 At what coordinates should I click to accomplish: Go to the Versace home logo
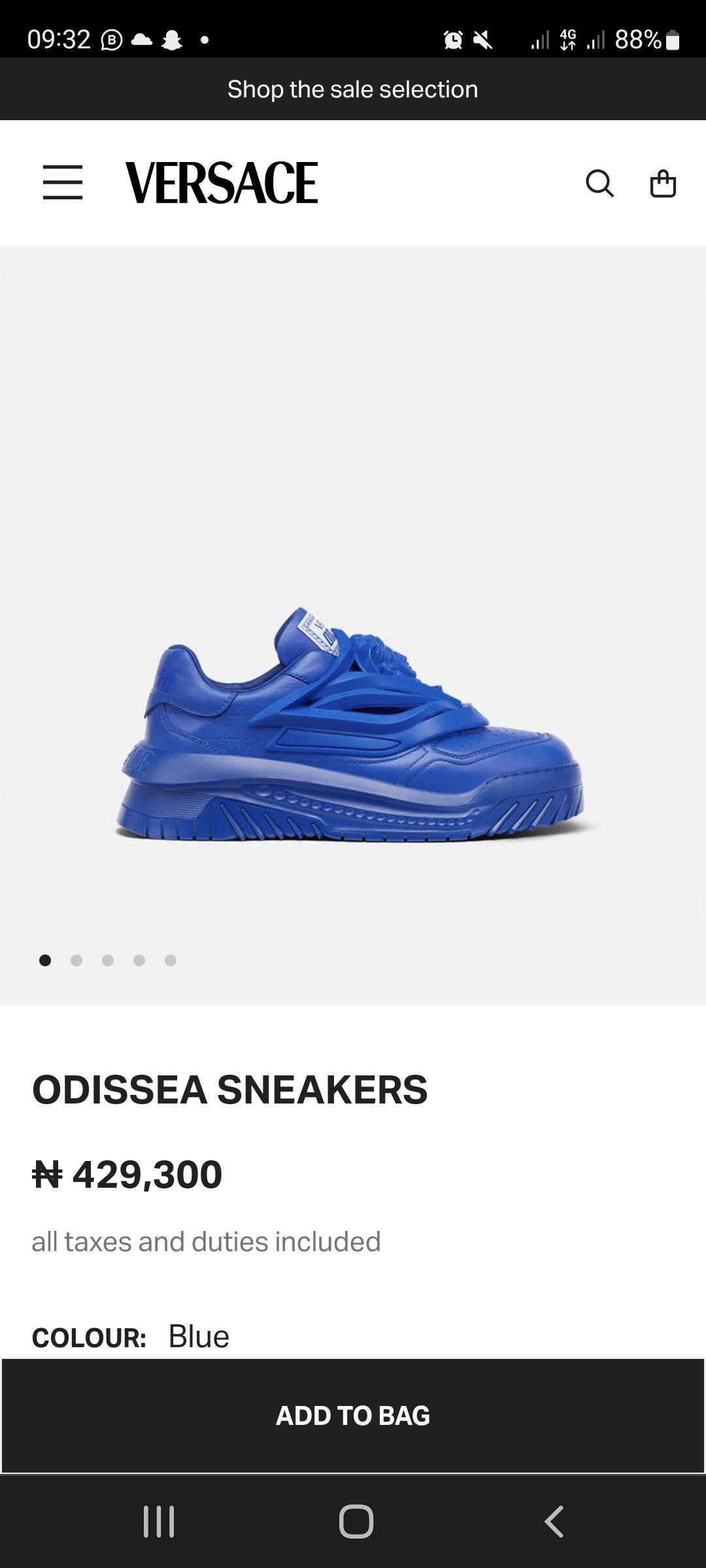pos(222,183)
